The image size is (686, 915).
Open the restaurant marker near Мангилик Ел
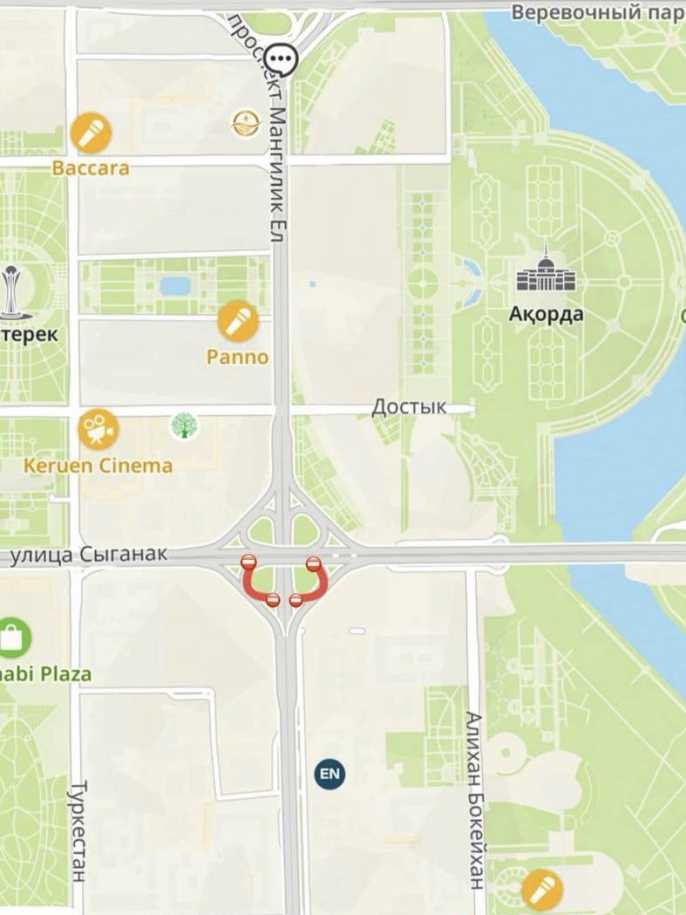[246, 124]
